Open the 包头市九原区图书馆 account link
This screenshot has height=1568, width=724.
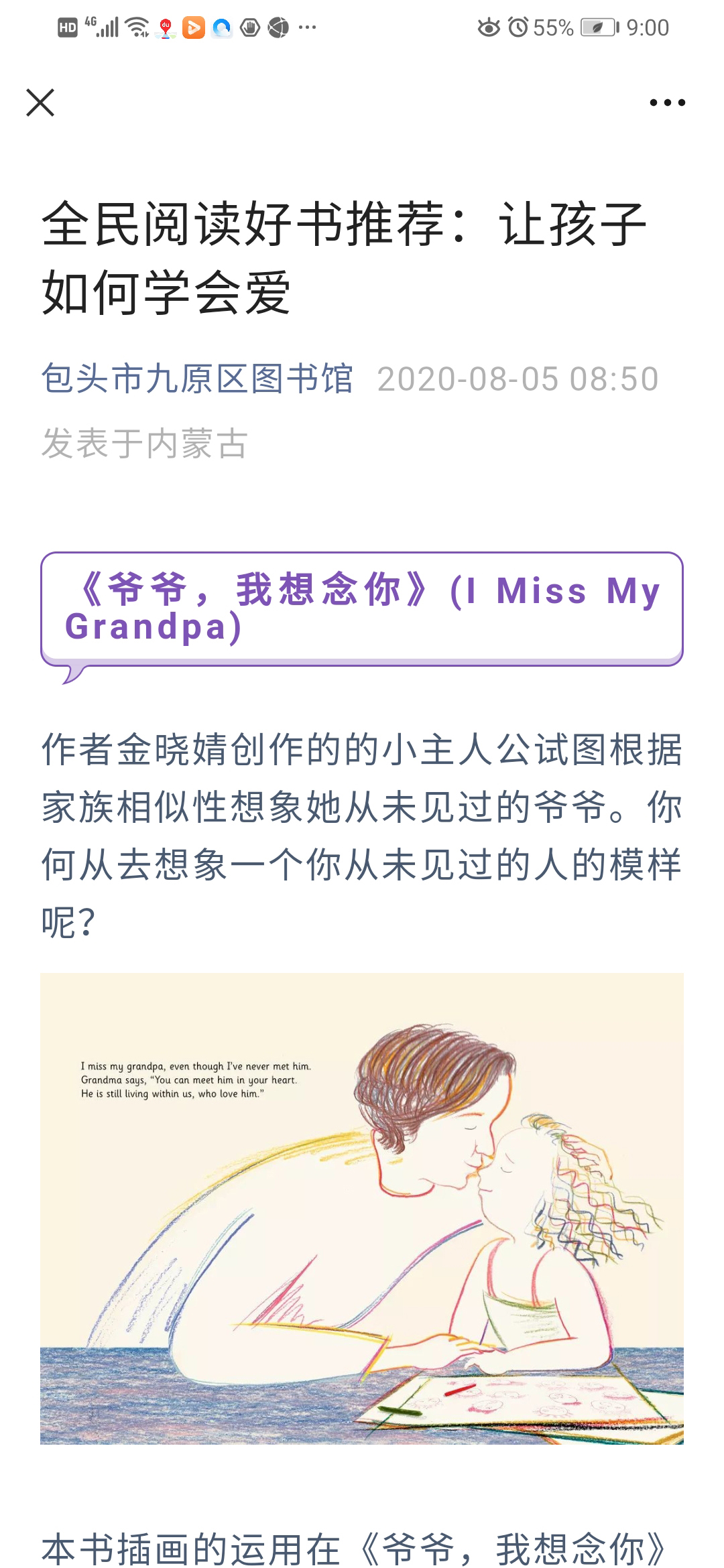[x=197, y=379]
